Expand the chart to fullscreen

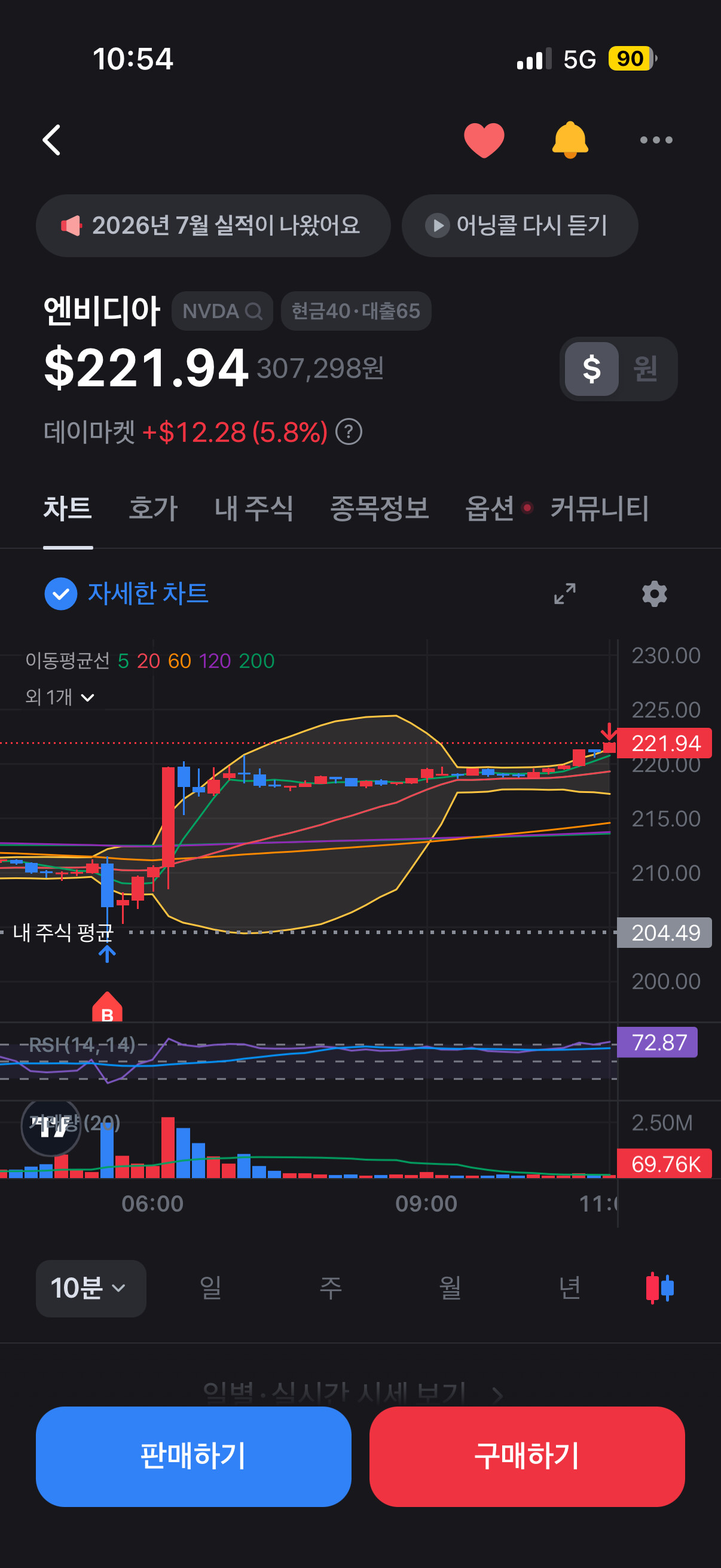[564, 593]
